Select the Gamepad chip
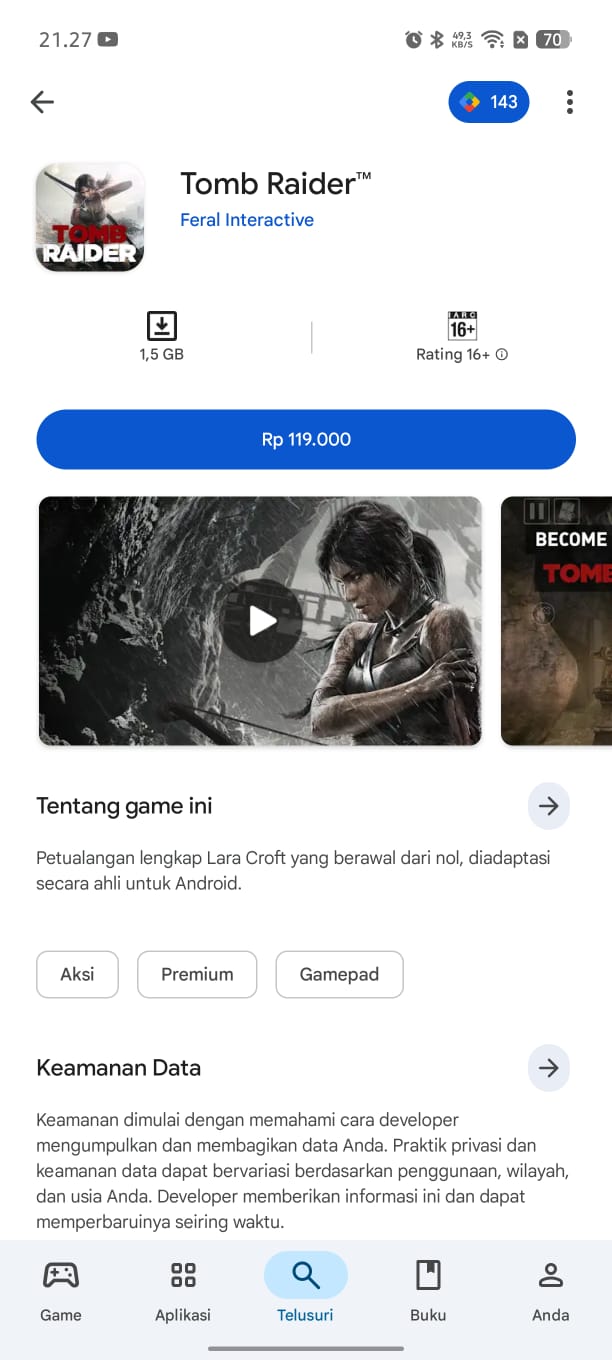 [339, 974]
